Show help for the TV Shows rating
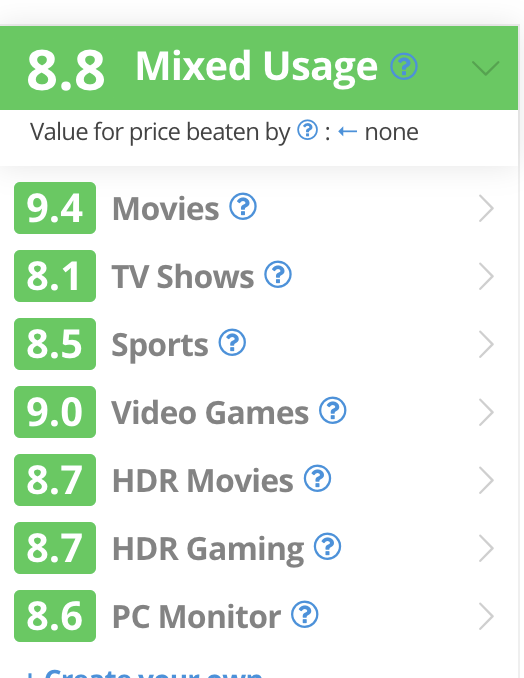The height and width of the screenshot is (678, 524). pyautogui.click(x=278, y=274)
